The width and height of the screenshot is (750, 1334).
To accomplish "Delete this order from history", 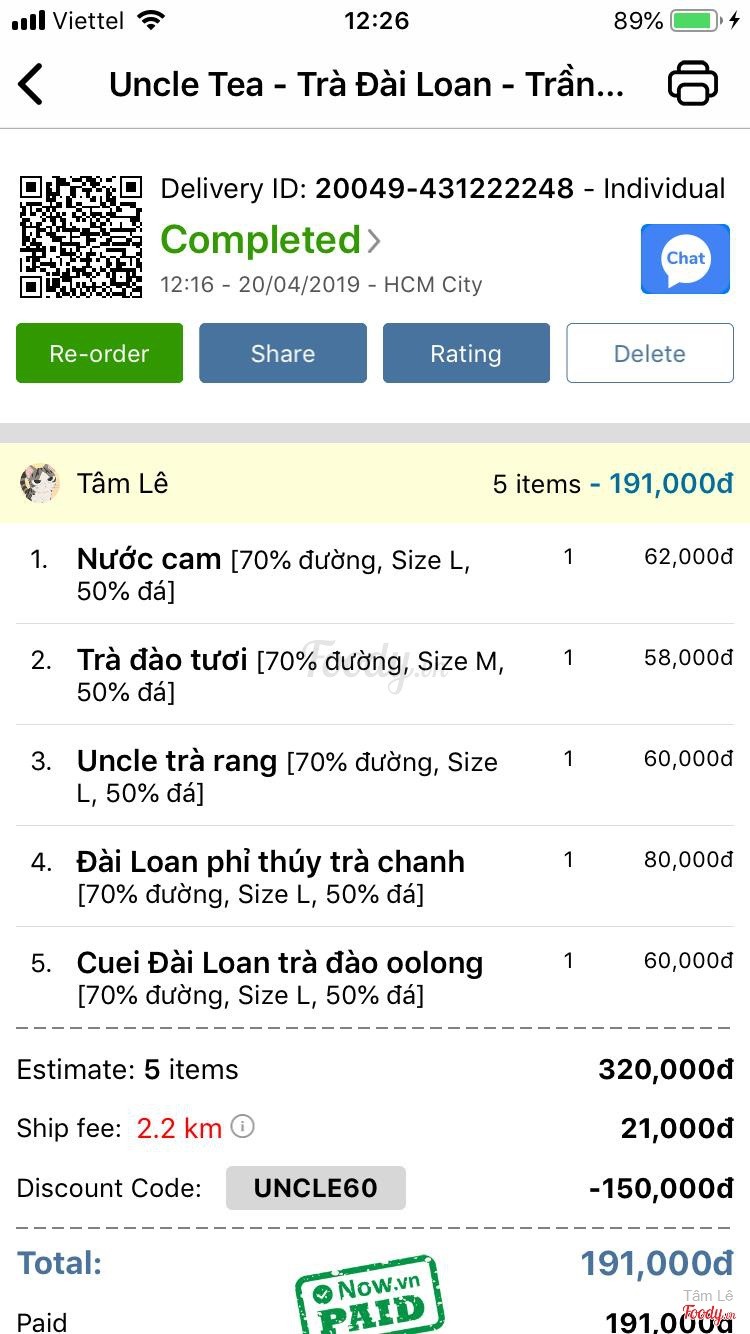I will 650,353.
